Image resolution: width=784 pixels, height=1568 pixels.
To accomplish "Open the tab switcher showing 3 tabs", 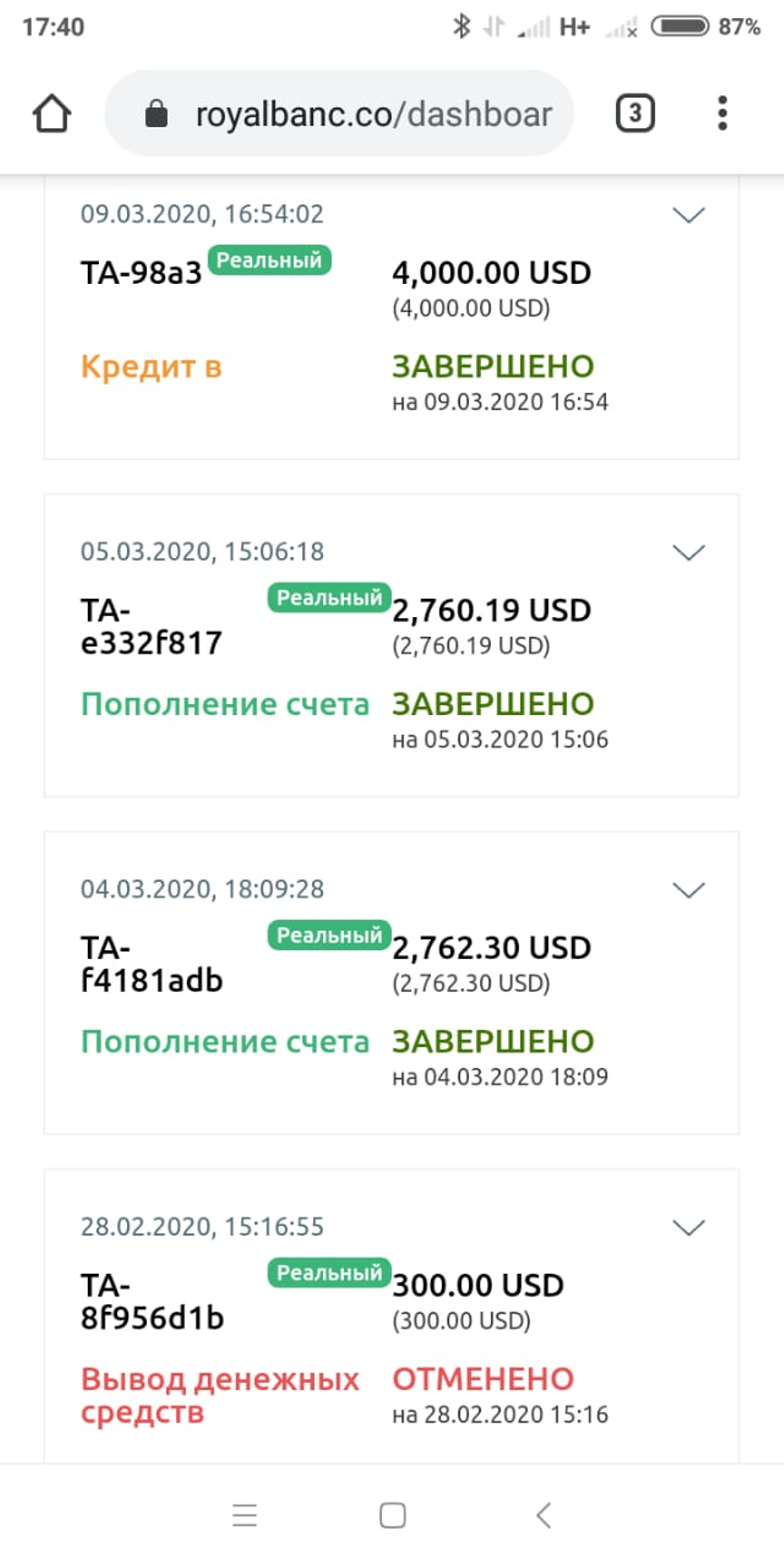I will pyautogui.click(x=635, y=113).
